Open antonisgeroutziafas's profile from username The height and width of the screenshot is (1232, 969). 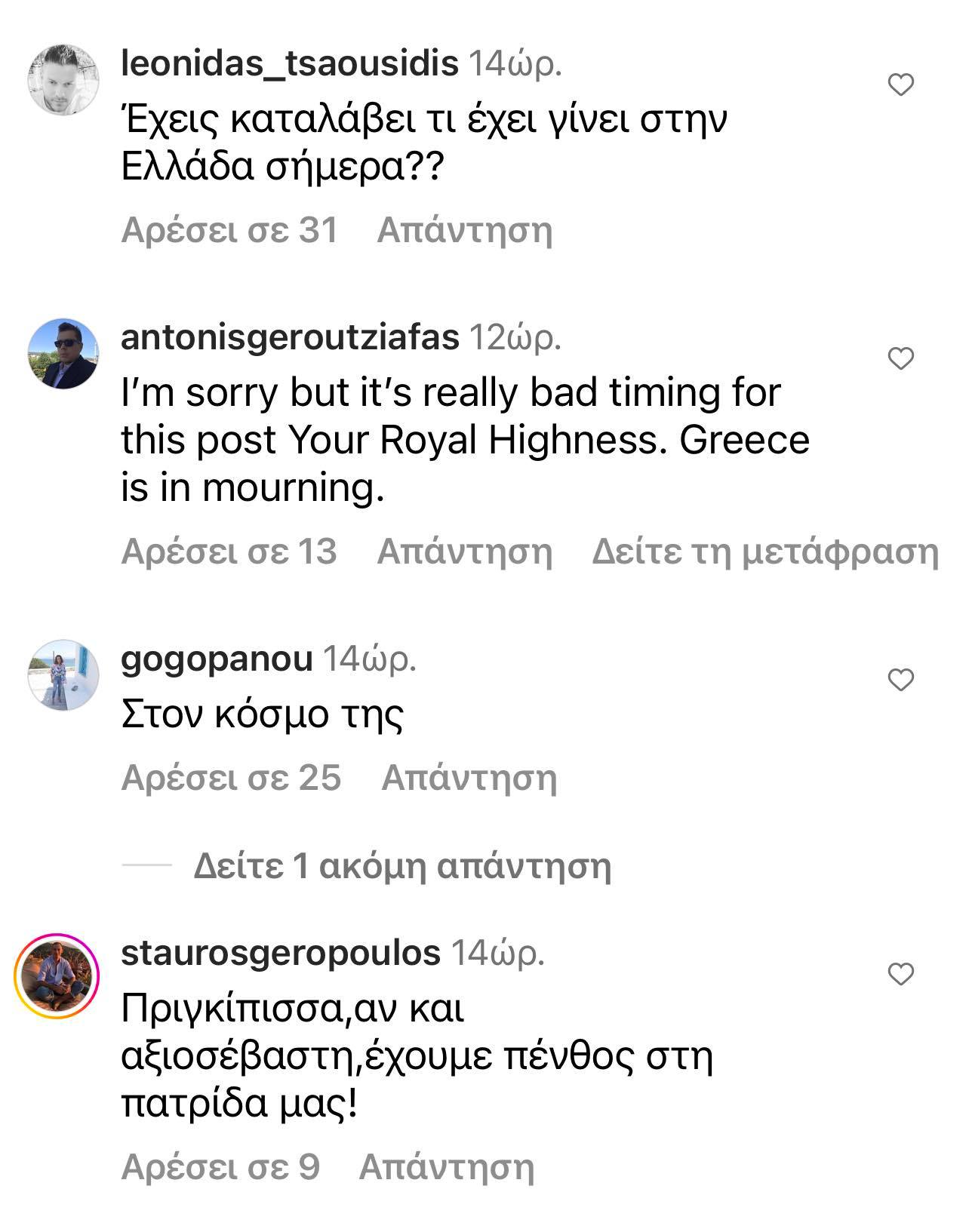pyautogui.click(x=290, y=338)
